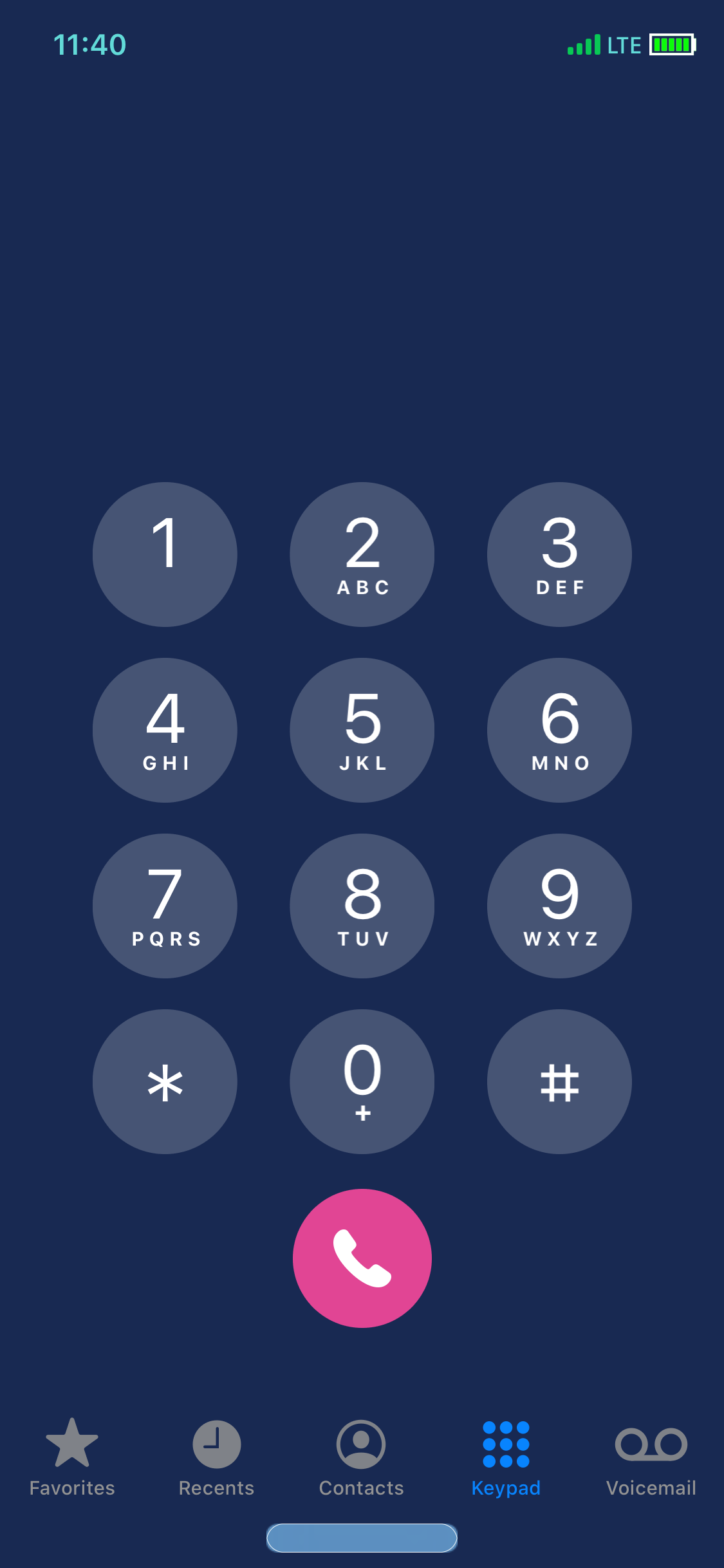Start the call with pink phone button
The image size is (724, 1568).
[x=362, y=1258]
